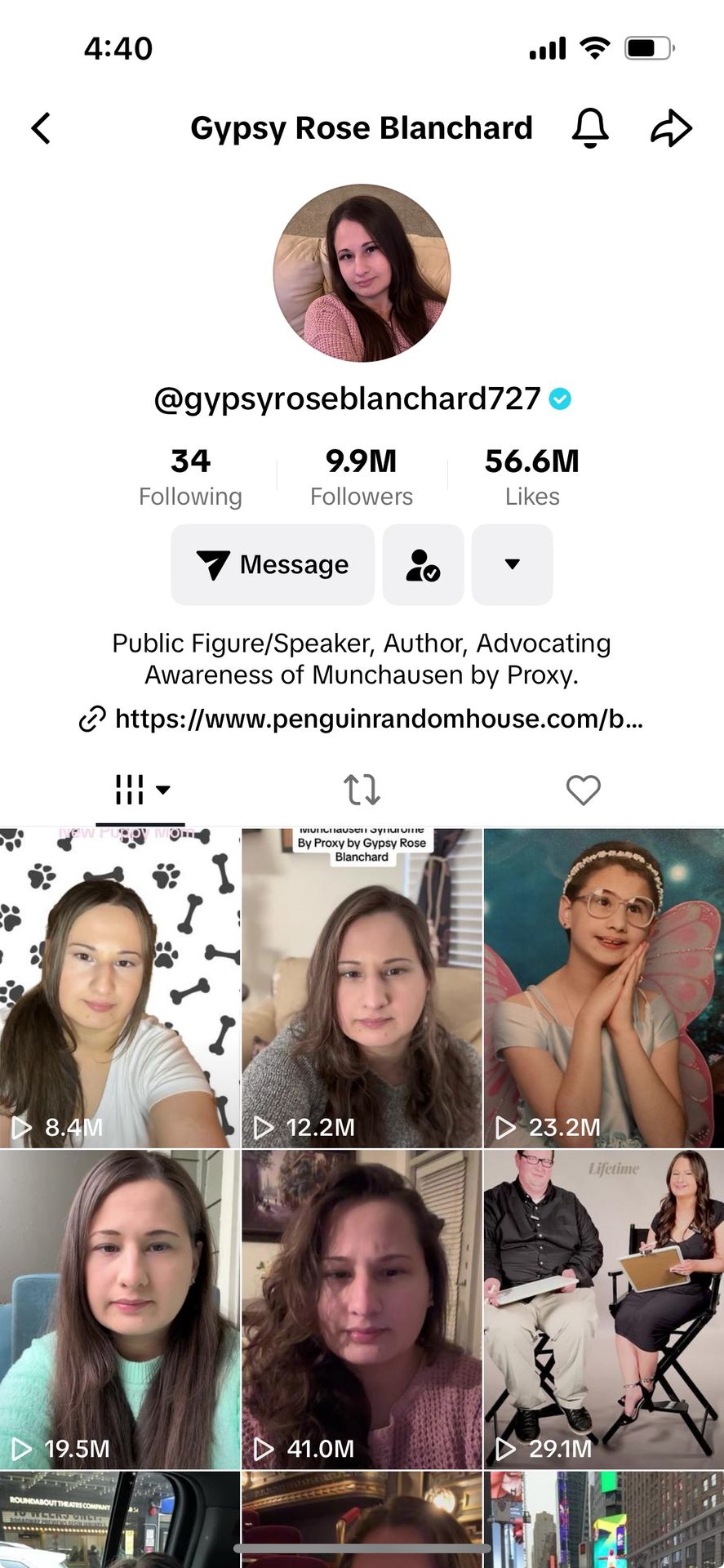Play the video with 12.2M views
Viewport: 724px width, 1568px height.
(362, 988)
